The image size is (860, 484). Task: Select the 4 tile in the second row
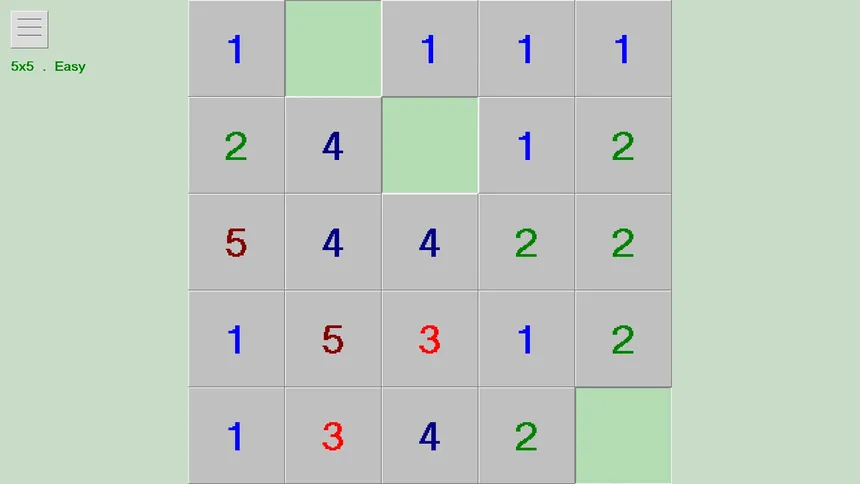[x=333, y=145]
